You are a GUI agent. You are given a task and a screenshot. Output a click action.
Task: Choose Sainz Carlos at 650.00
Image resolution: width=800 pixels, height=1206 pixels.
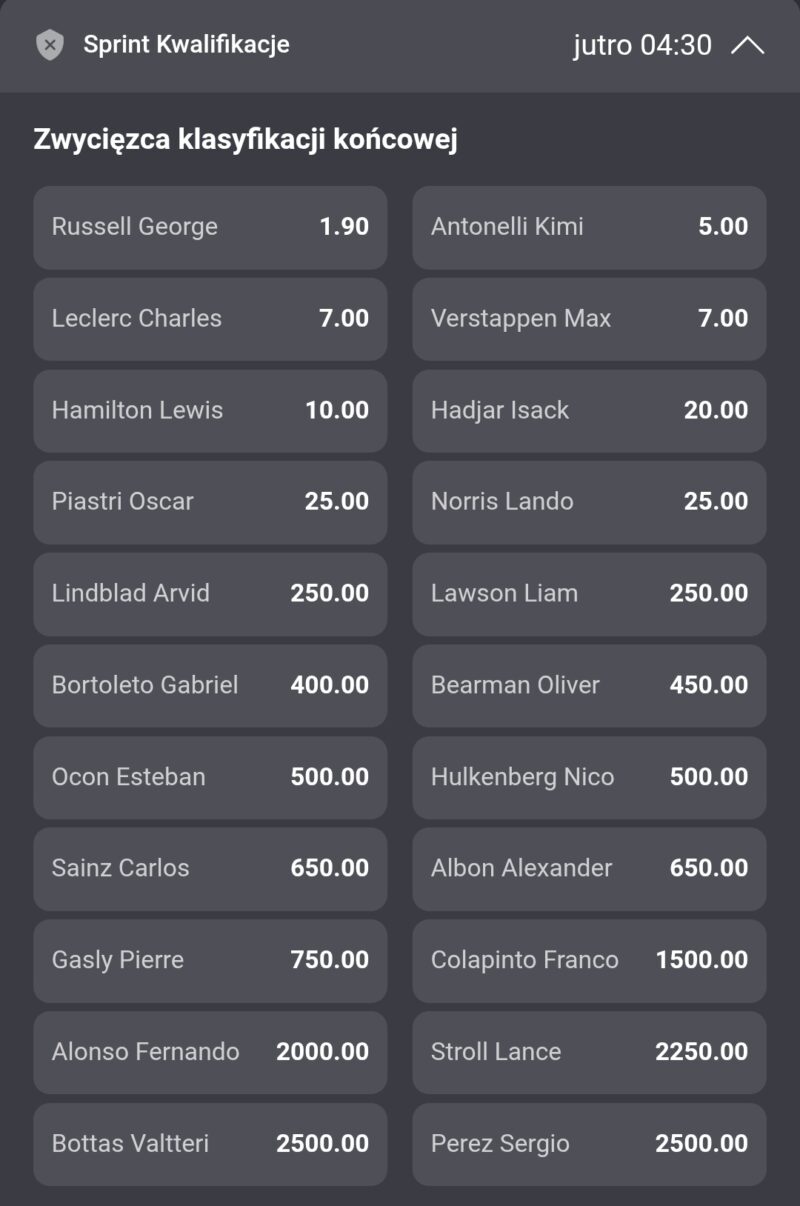pos(210,868)
